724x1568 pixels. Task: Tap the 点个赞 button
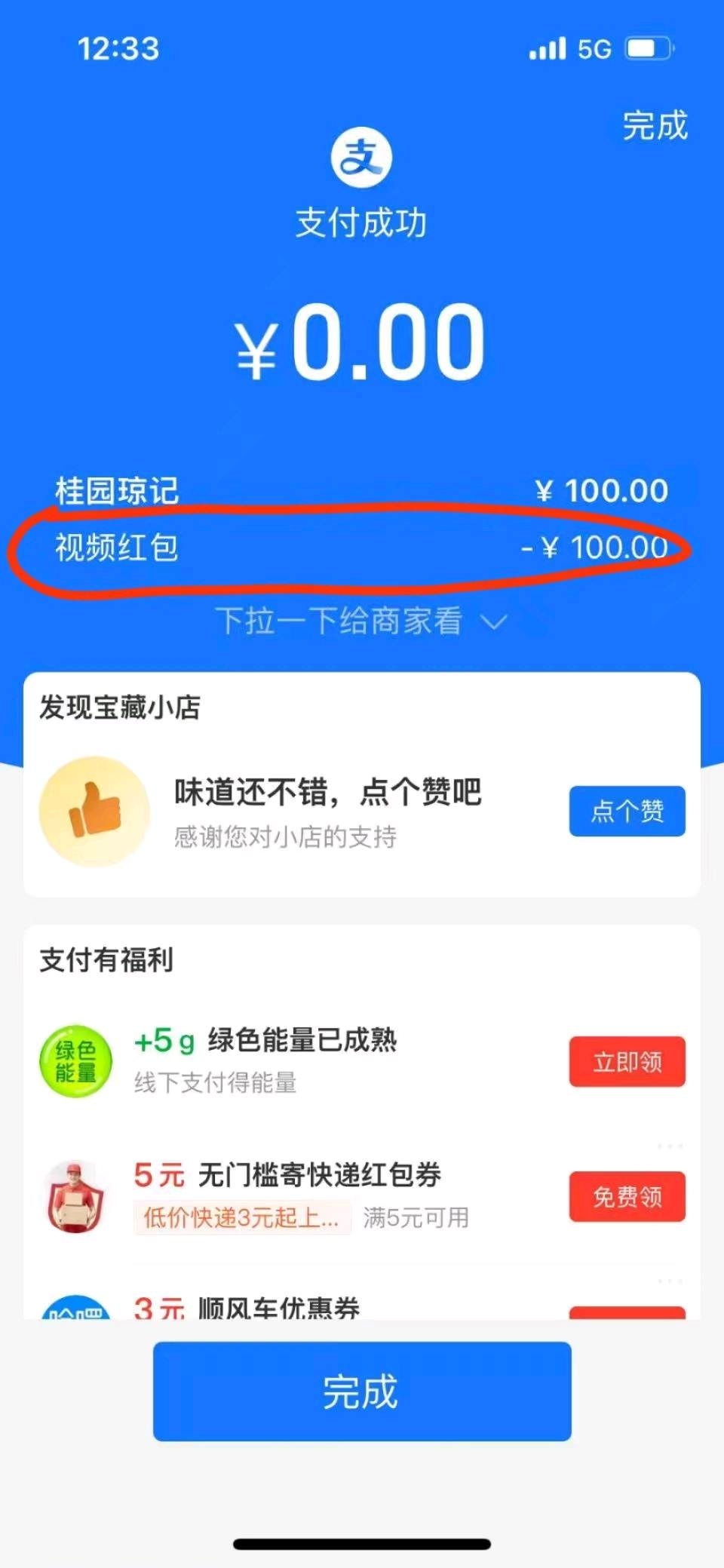tap(627, 811)
